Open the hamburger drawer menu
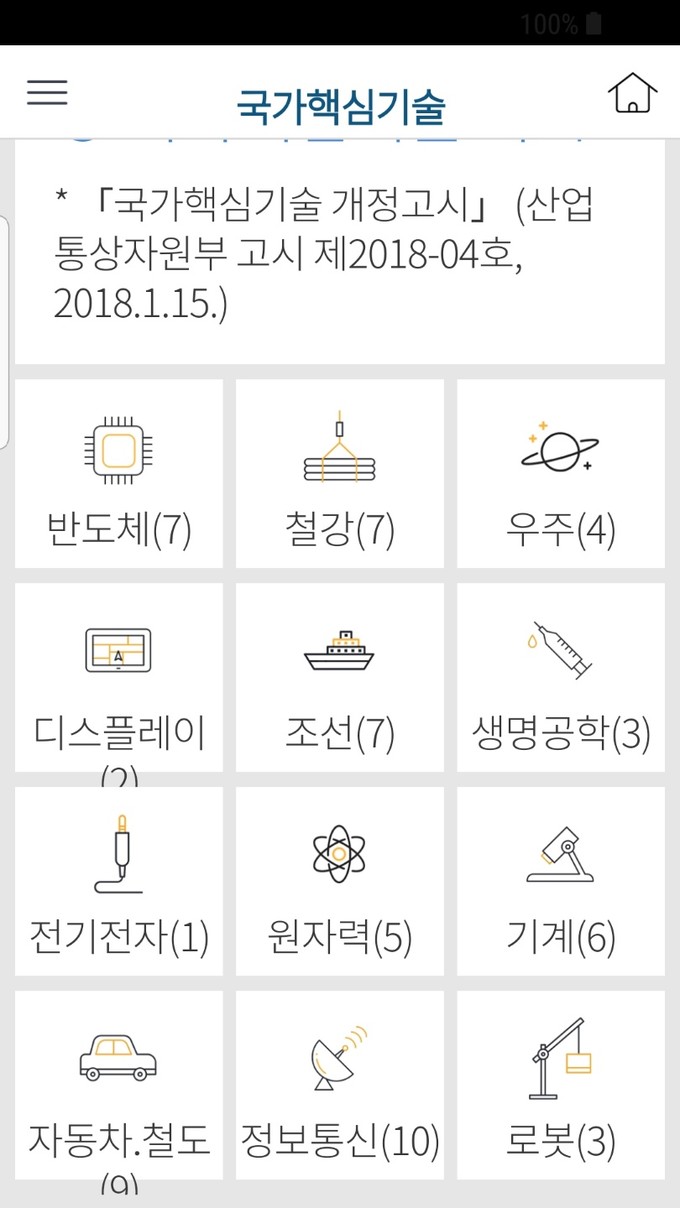The height and width of the screenshot is (1208, 680). click(47, 92)
